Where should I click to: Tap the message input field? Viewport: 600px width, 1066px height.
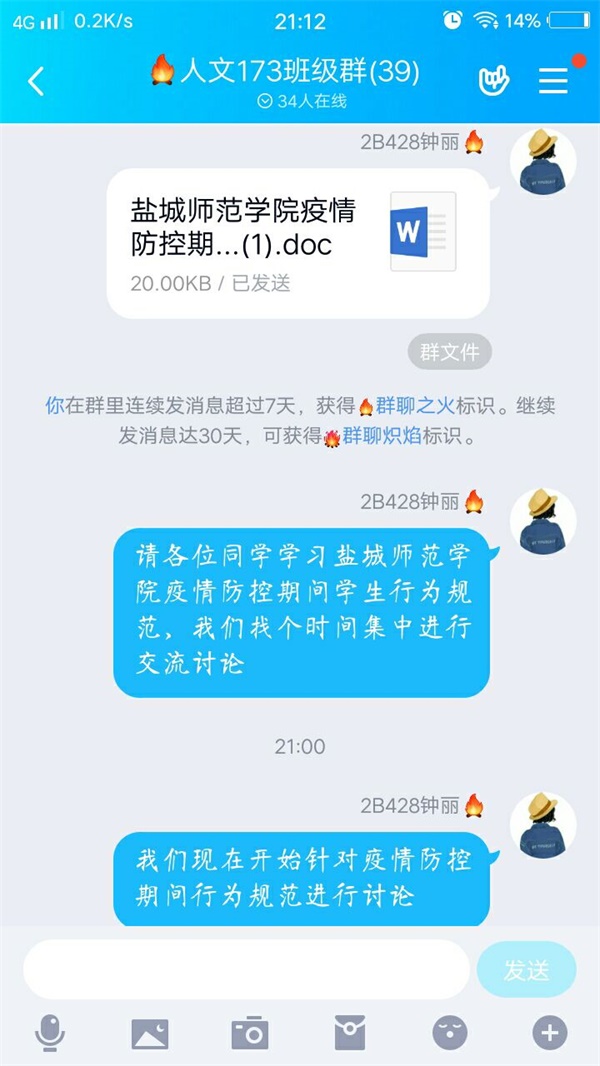[246, 969]
